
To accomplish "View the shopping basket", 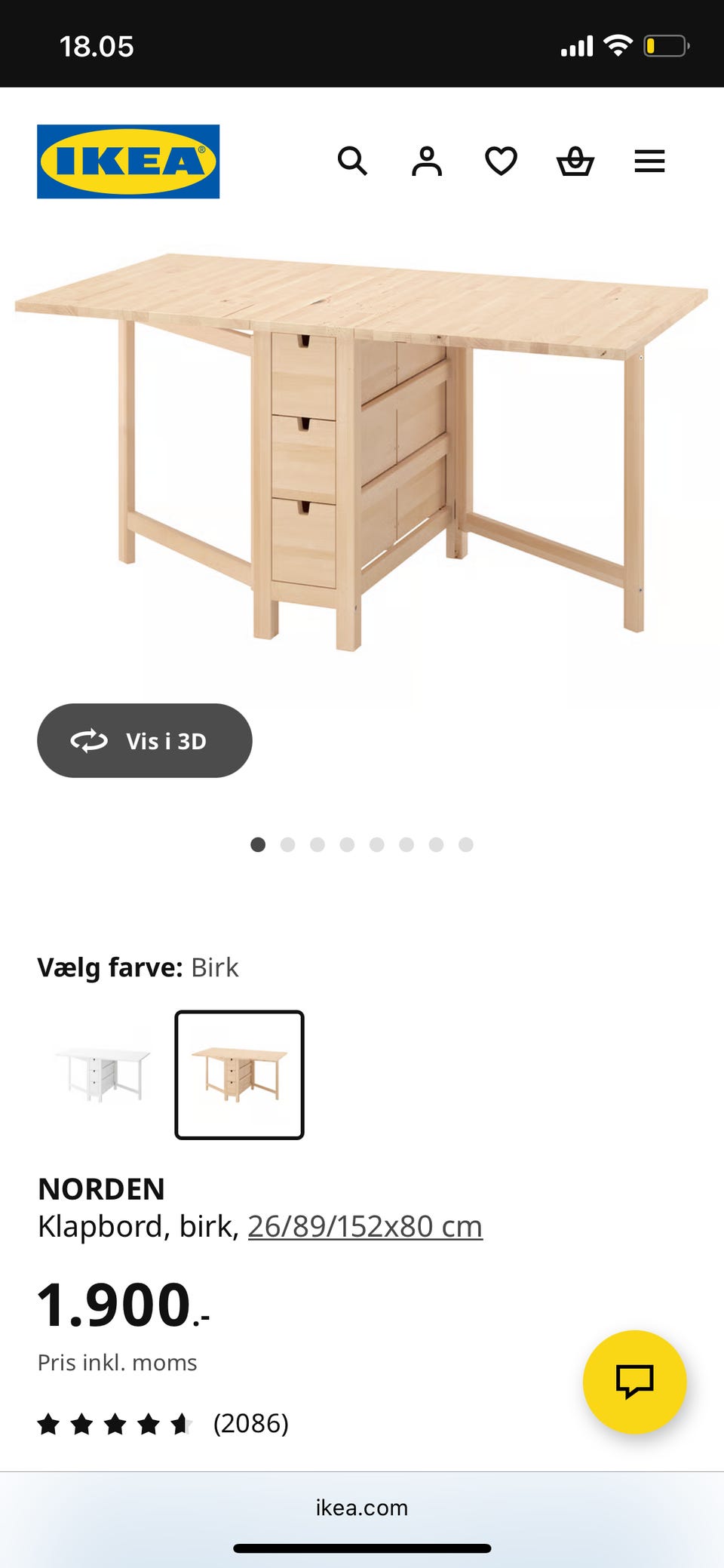I will [x=575, y=161].
